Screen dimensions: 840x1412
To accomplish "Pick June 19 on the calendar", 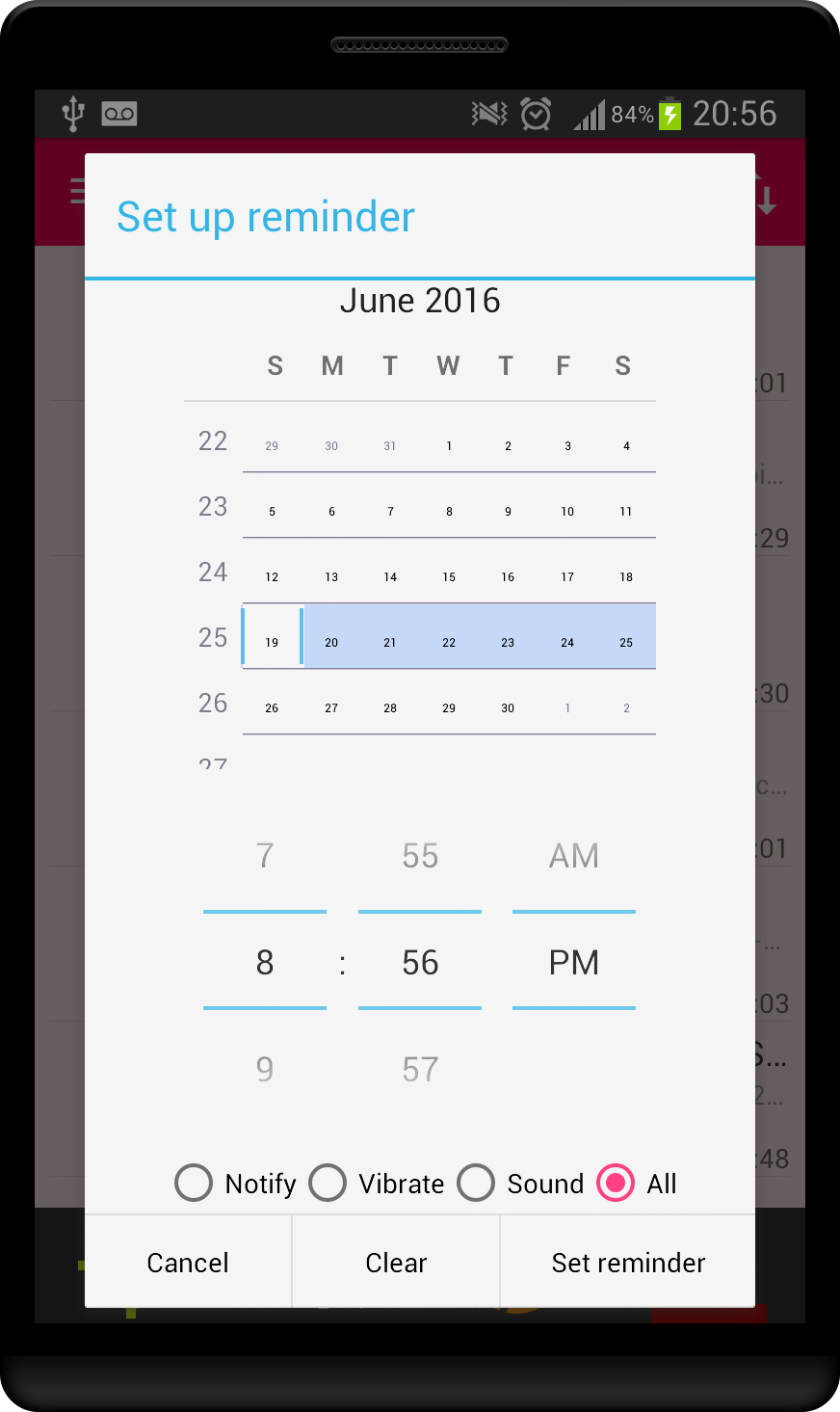I will click(272, 642).
